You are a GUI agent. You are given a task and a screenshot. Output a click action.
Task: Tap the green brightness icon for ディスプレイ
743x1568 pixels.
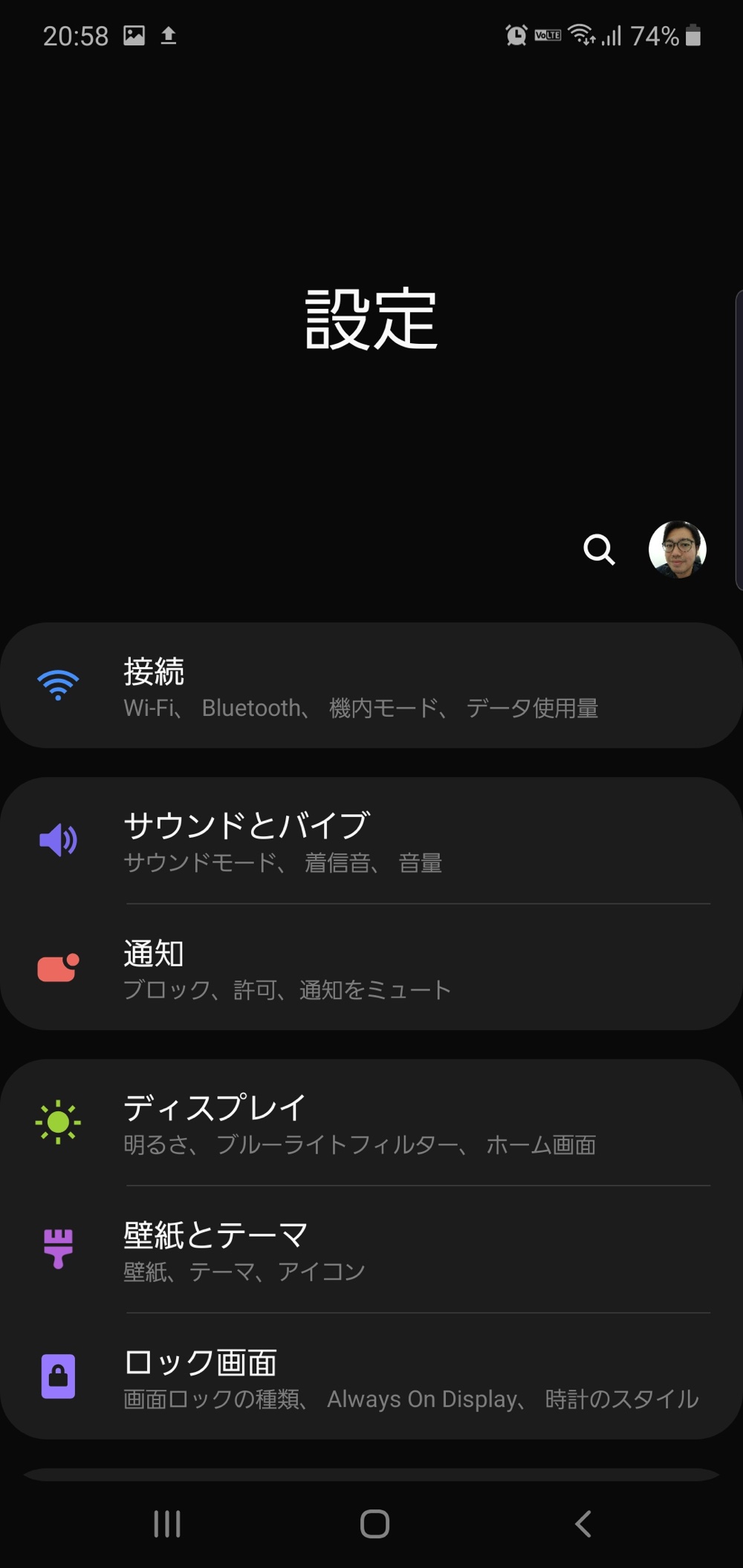[58, 1122]
